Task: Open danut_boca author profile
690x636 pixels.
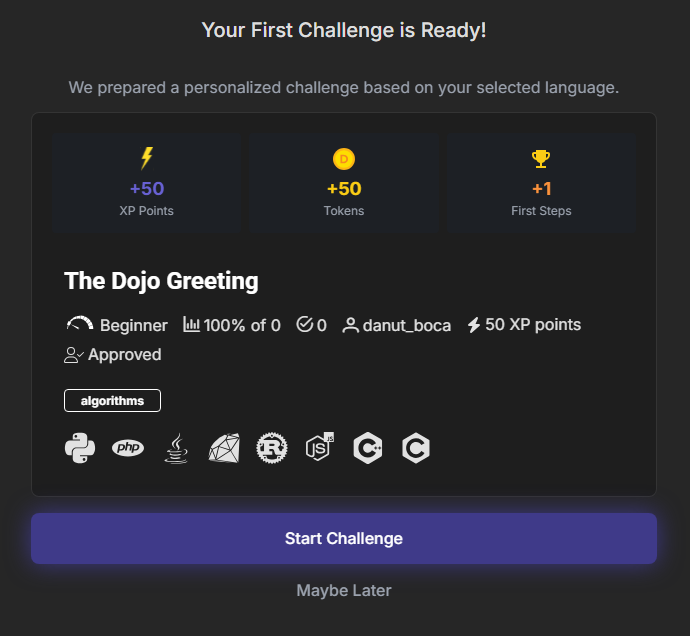Action: pos(406,325)
